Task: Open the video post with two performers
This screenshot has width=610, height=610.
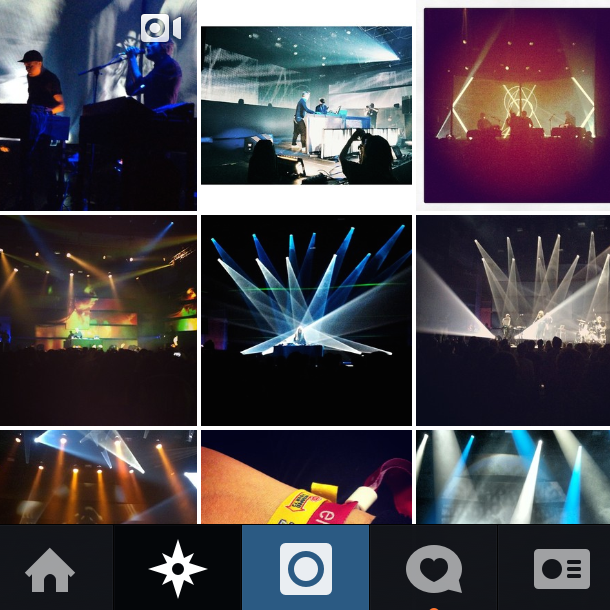Action: [x=98, y=105]
